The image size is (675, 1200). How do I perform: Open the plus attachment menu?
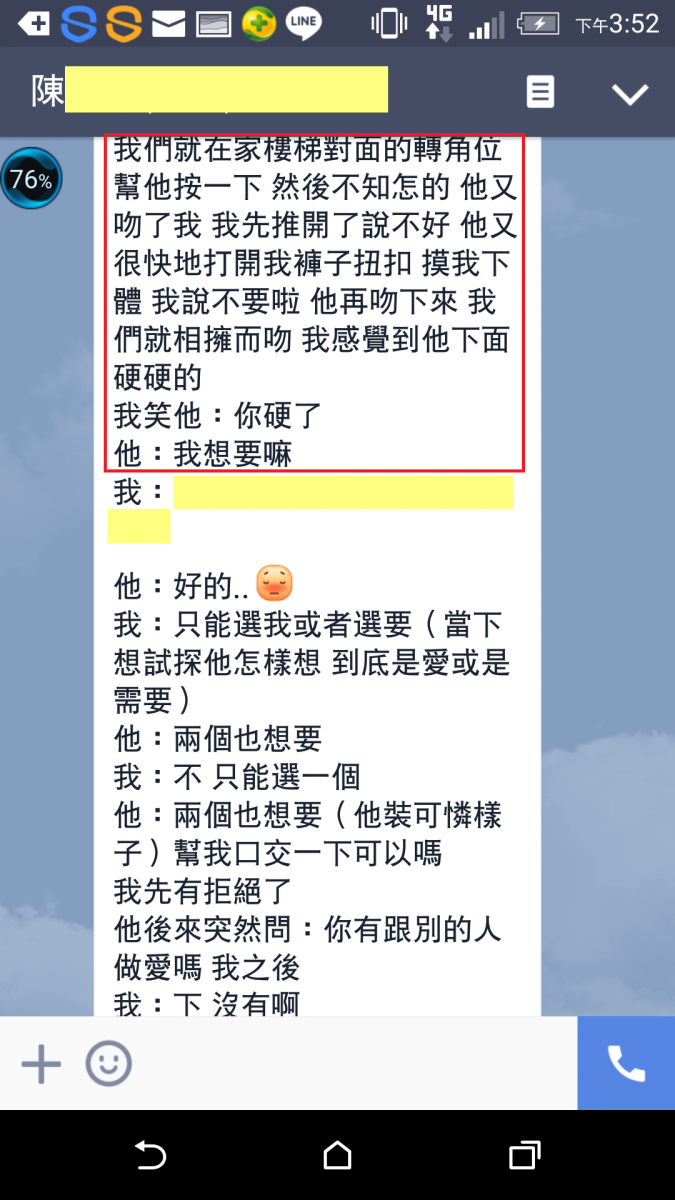(x=41, y=1064)
